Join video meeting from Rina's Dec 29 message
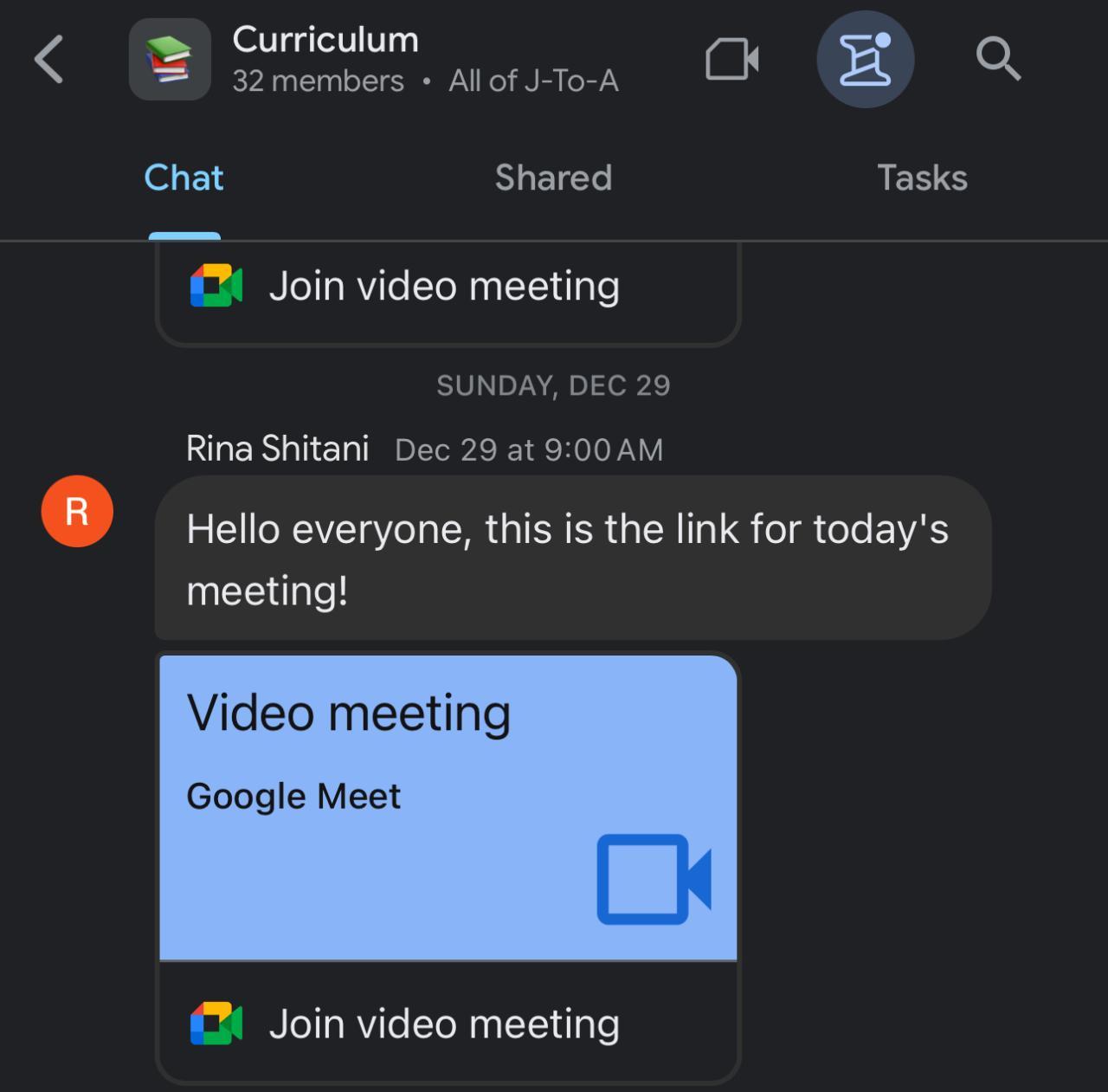The image size is (1108, 1092). [444, 1024]
